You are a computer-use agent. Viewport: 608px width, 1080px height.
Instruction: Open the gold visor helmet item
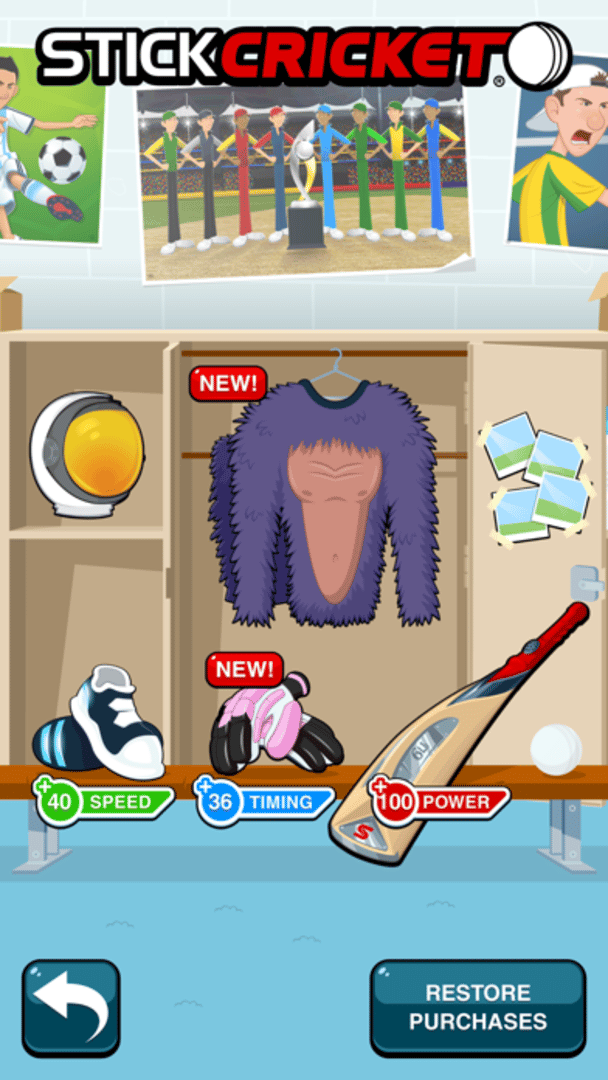click(88, 454)
